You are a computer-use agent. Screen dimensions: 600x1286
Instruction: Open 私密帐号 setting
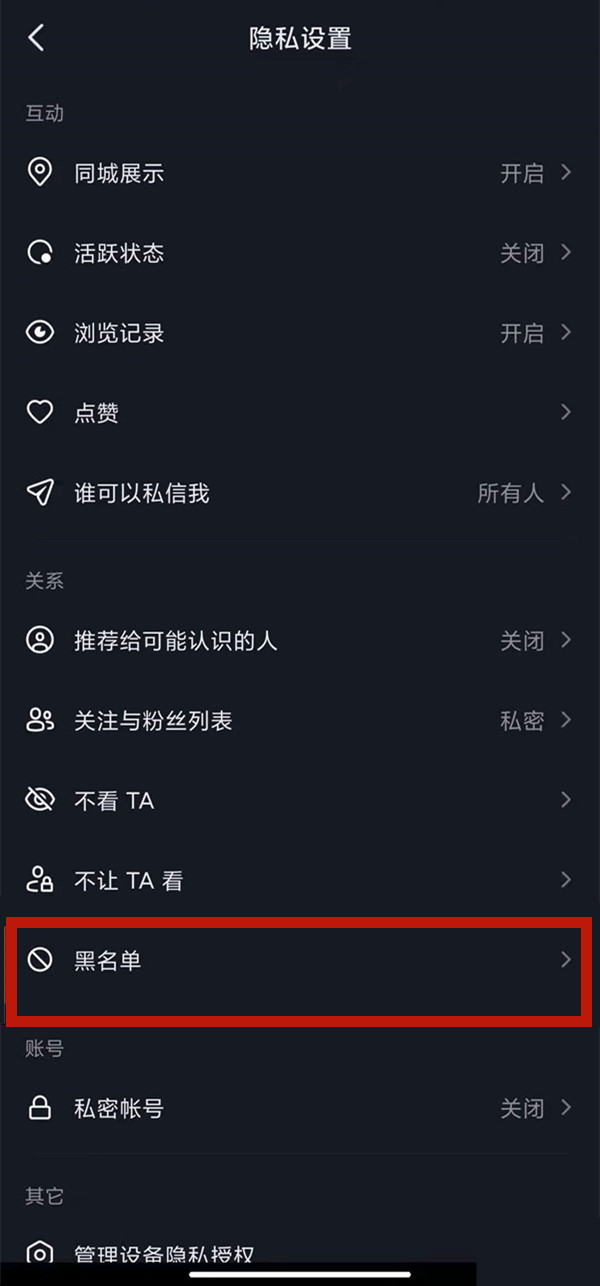coord(300,1108)
